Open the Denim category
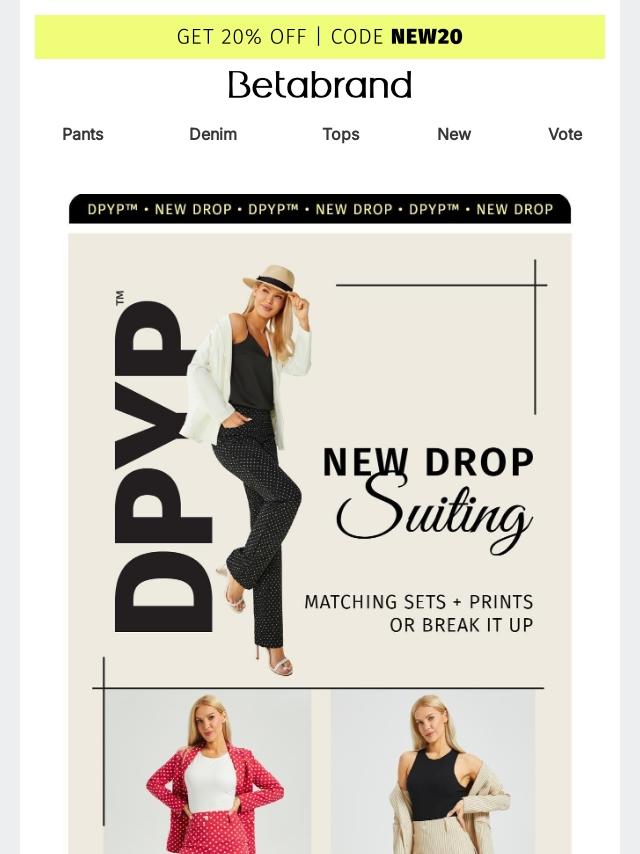The height and width of the screenshot is (854, 640). point(213,134)
